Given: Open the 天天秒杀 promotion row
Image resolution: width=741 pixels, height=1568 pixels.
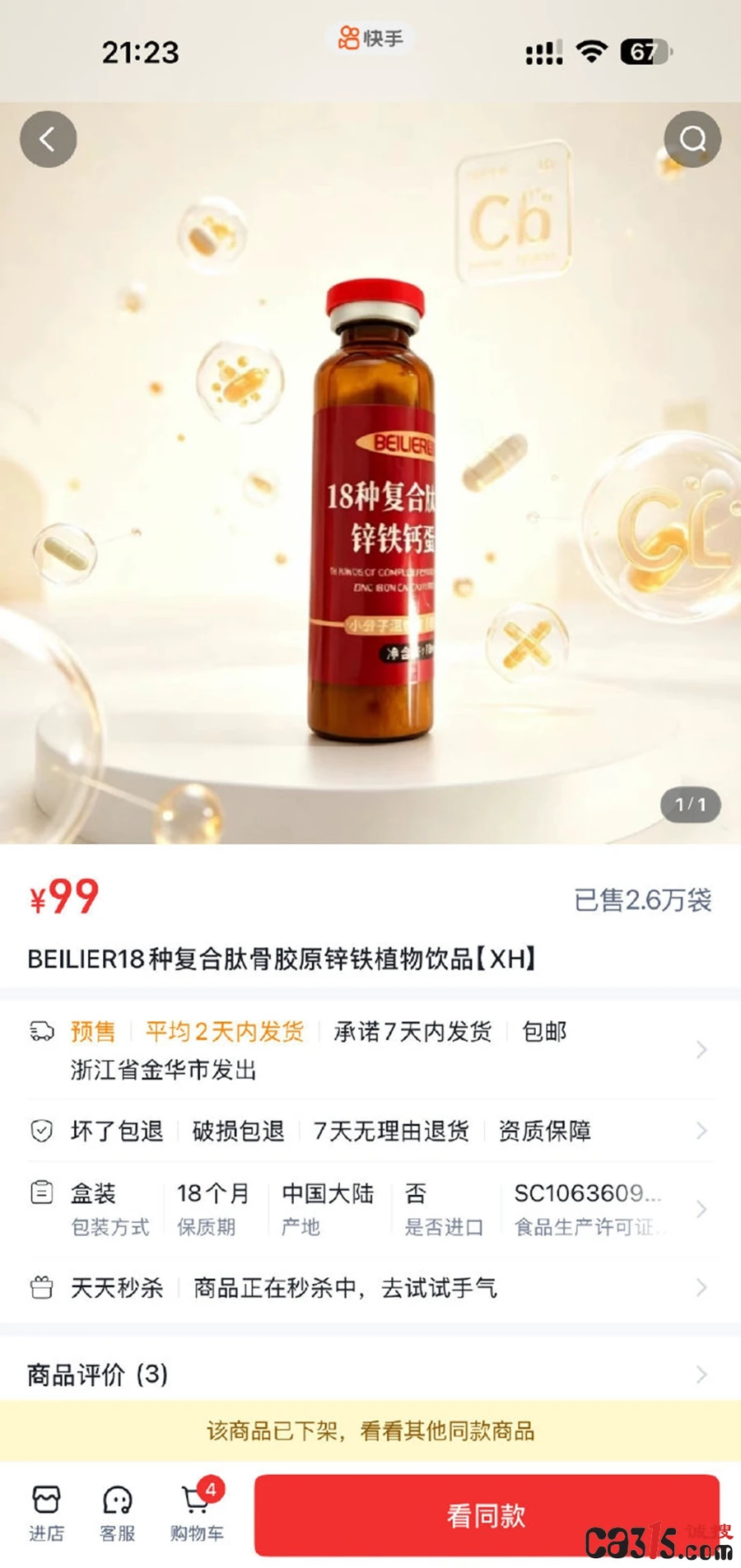Looking at the screenshot, I should [370, 1287].
